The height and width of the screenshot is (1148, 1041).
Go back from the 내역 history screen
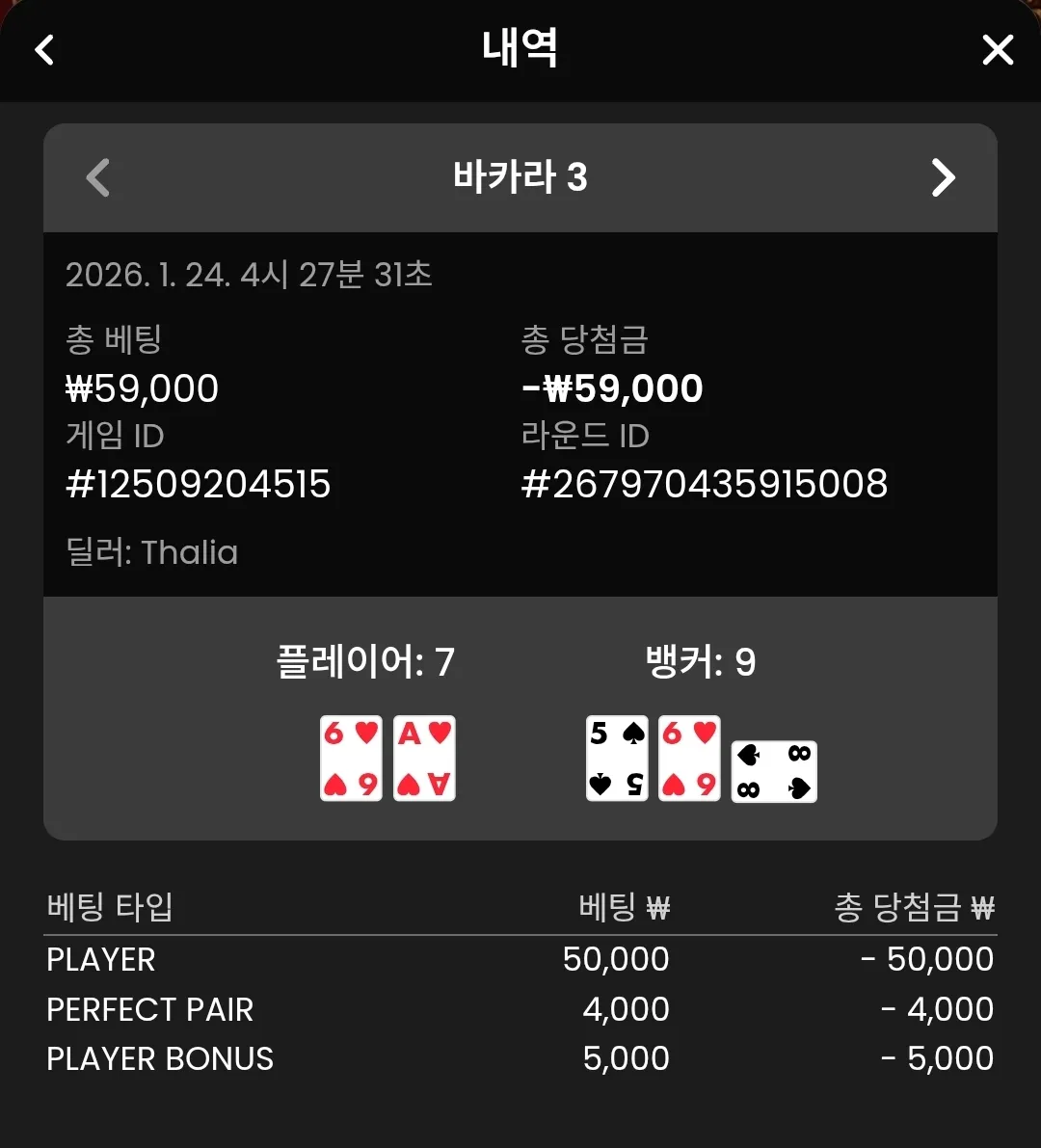(44, 50)
